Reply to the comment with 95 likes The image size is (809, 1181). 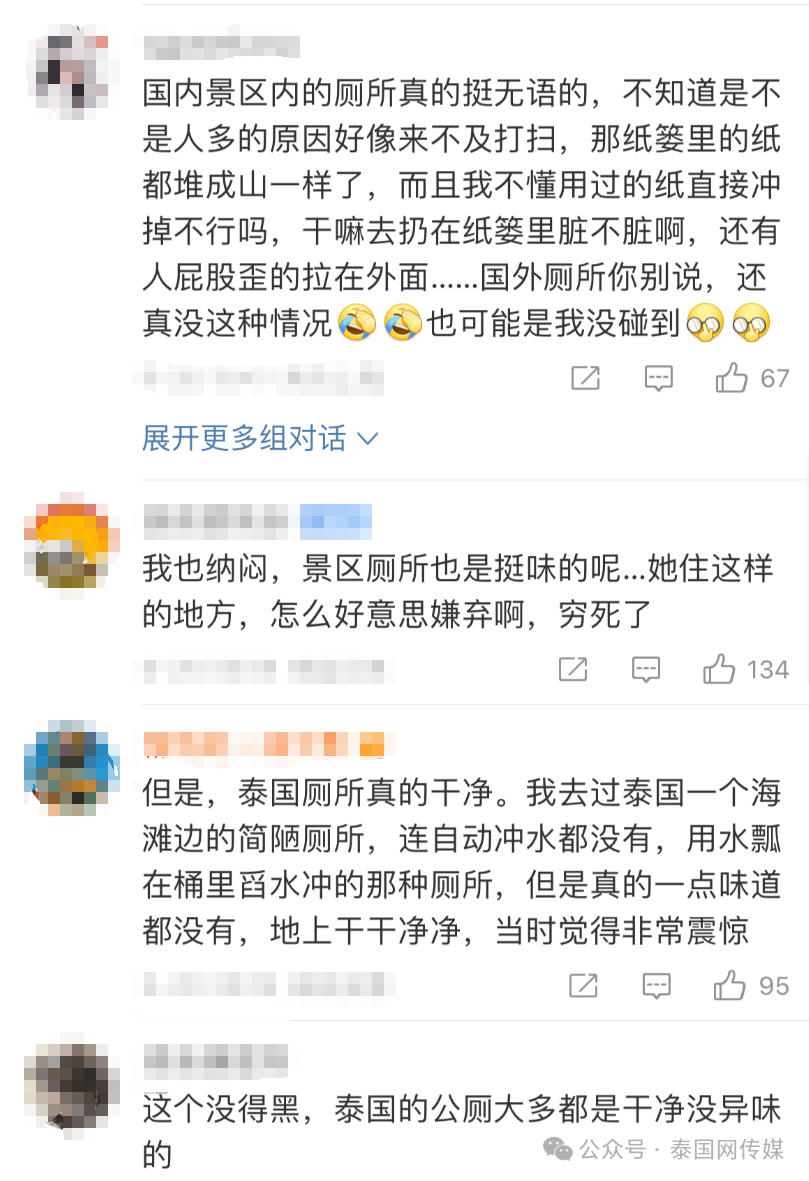[x=657, y=985]
